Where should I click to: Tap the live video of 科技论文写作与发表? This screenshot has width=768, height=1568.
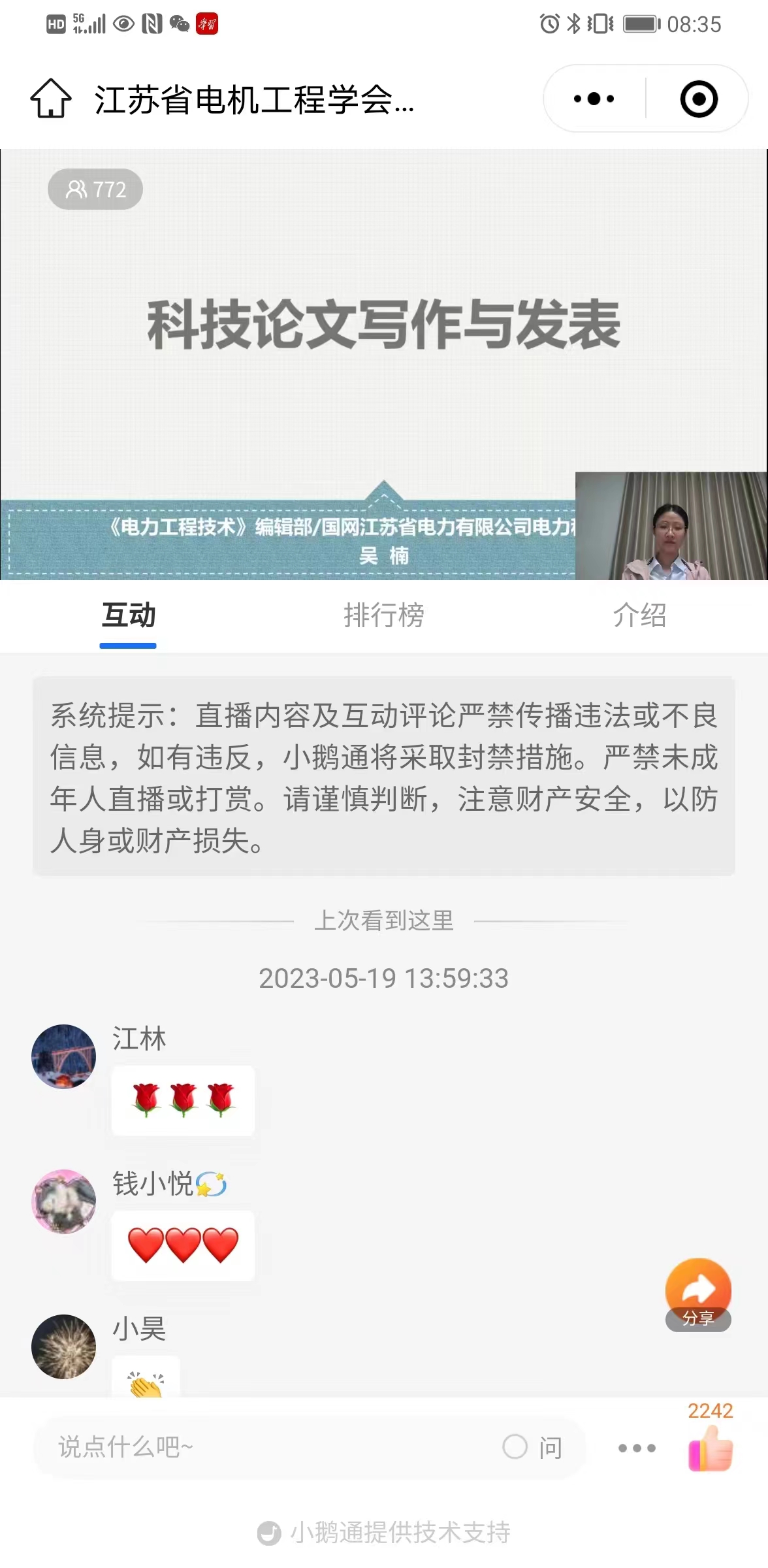[x=384, y=363]
